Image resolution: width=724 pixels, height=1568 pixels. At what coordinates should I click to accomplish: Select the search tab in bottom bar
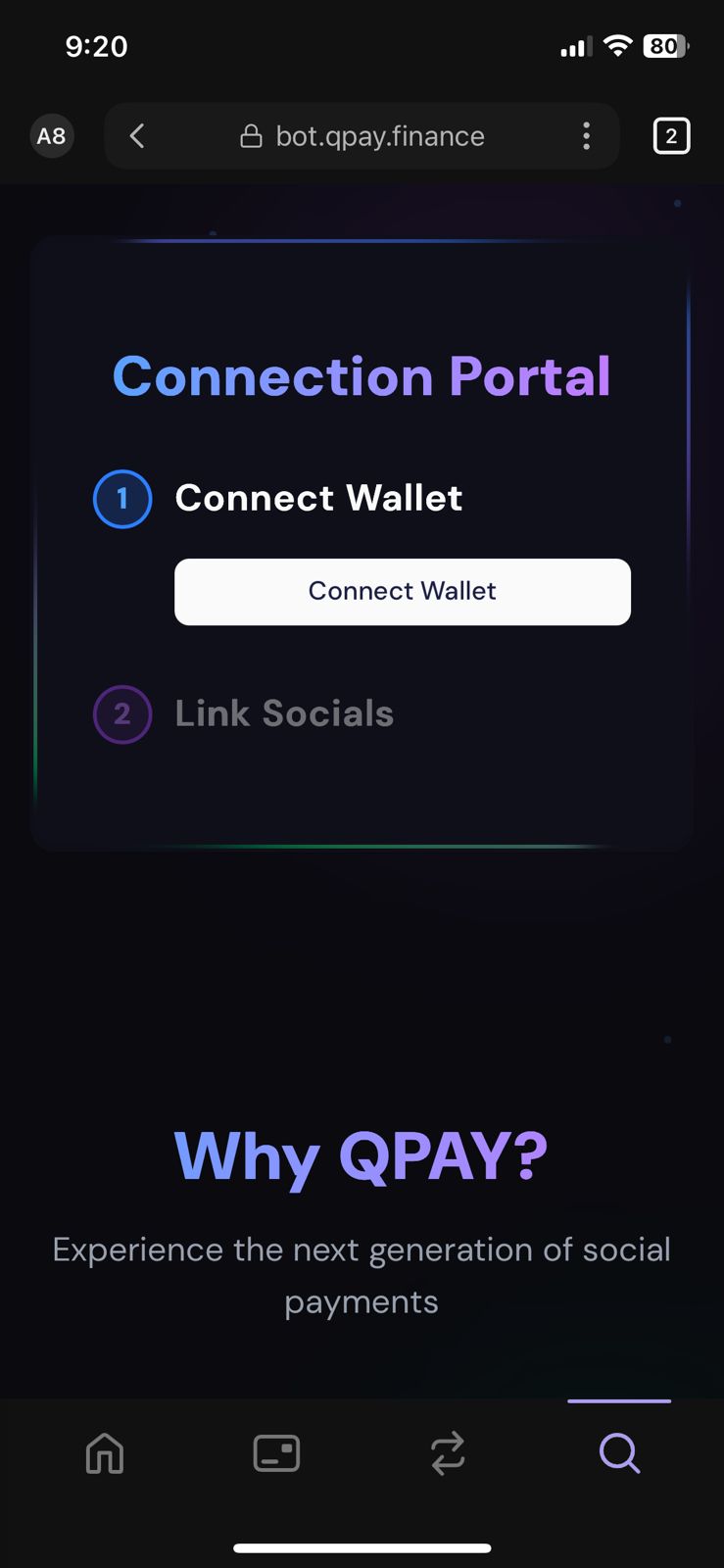619,1452
